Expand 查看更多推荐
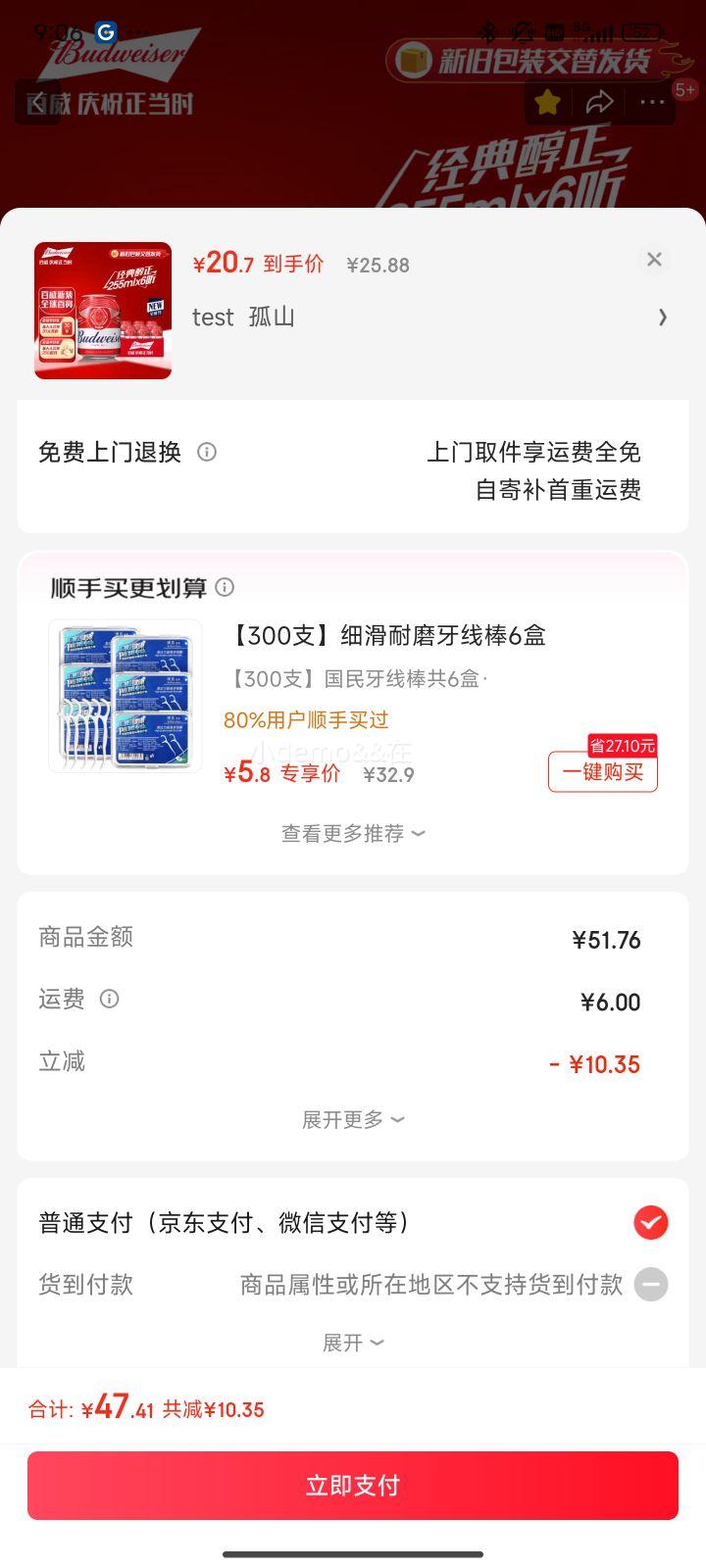The height and width of the screenshot is (1568, 706). click(x=353, y=833)
